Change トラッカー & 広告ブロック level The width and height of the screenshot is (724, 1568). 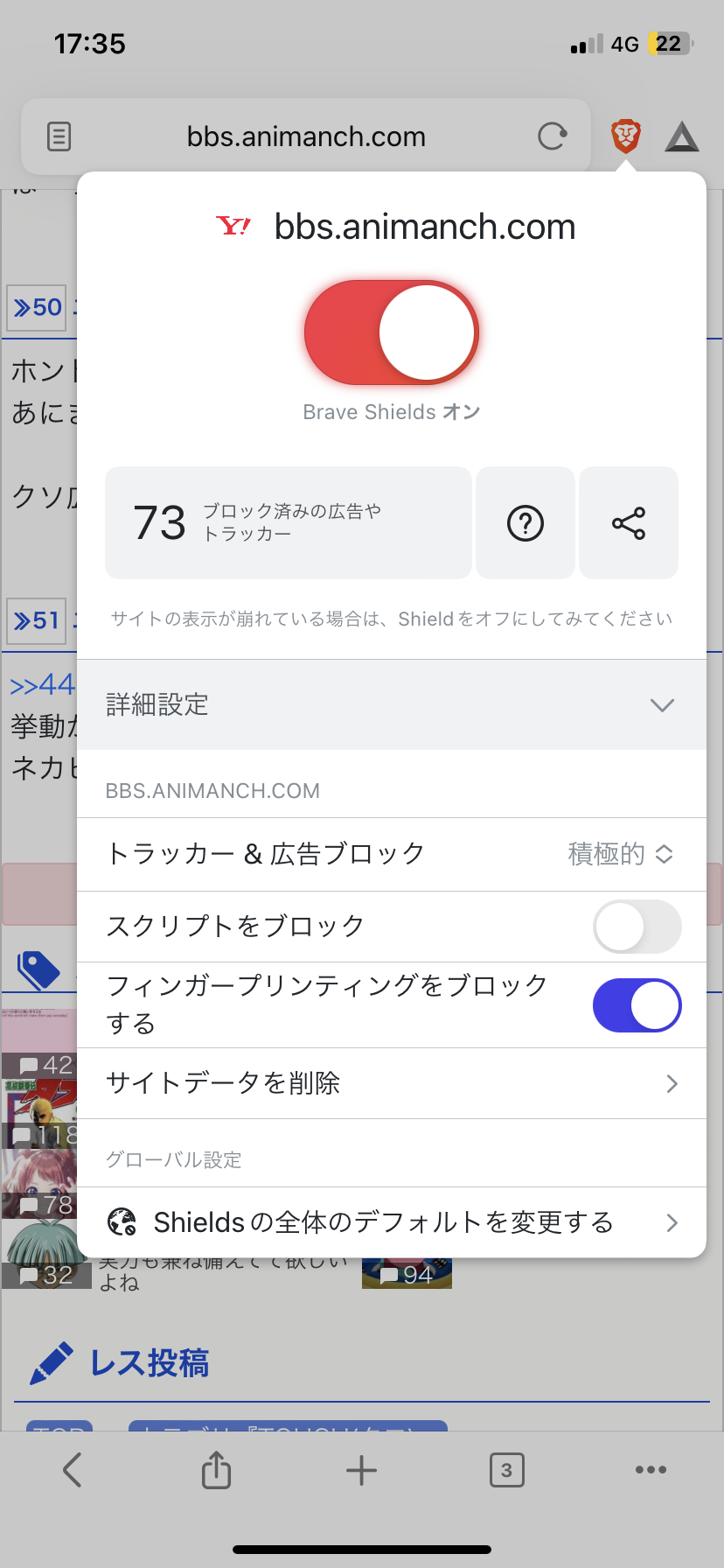(620, 854)
